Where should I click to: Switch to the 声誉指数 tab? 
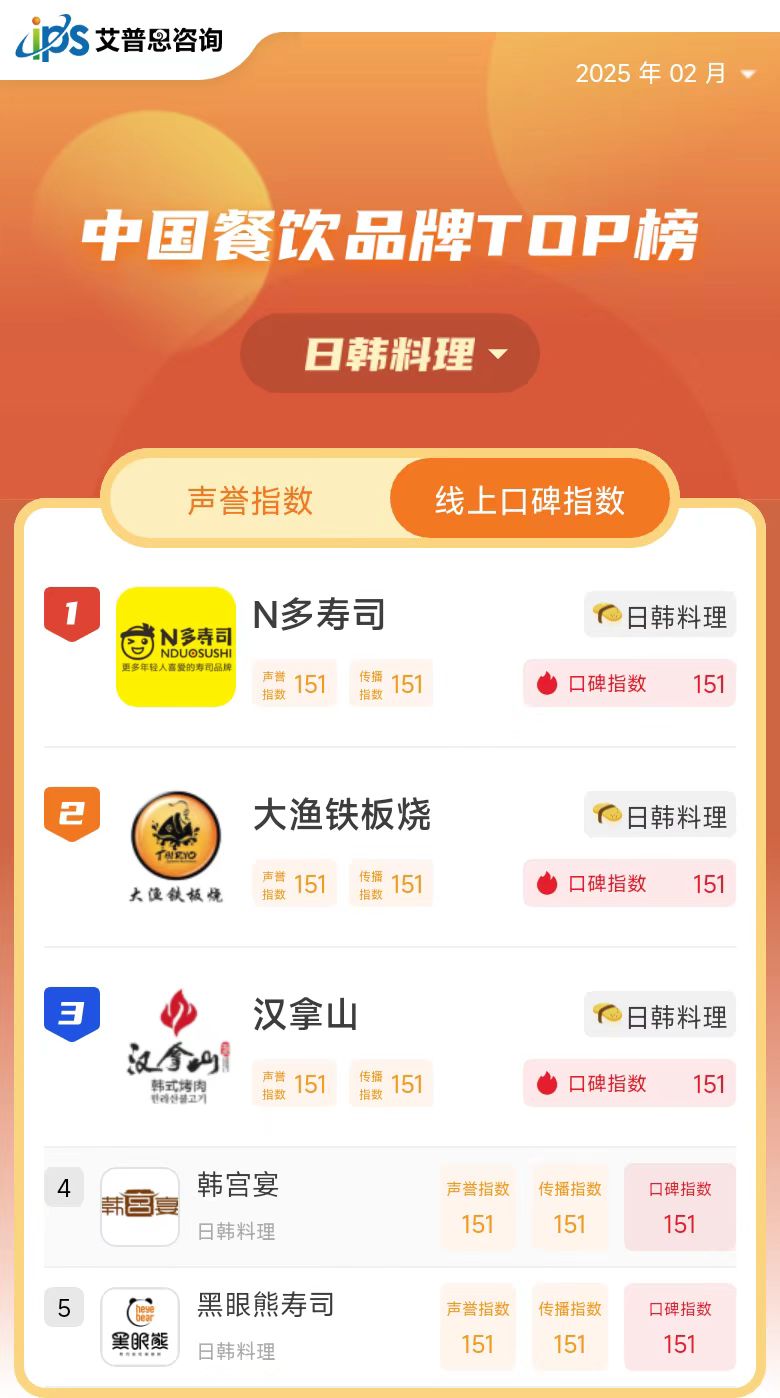[250, 500]
